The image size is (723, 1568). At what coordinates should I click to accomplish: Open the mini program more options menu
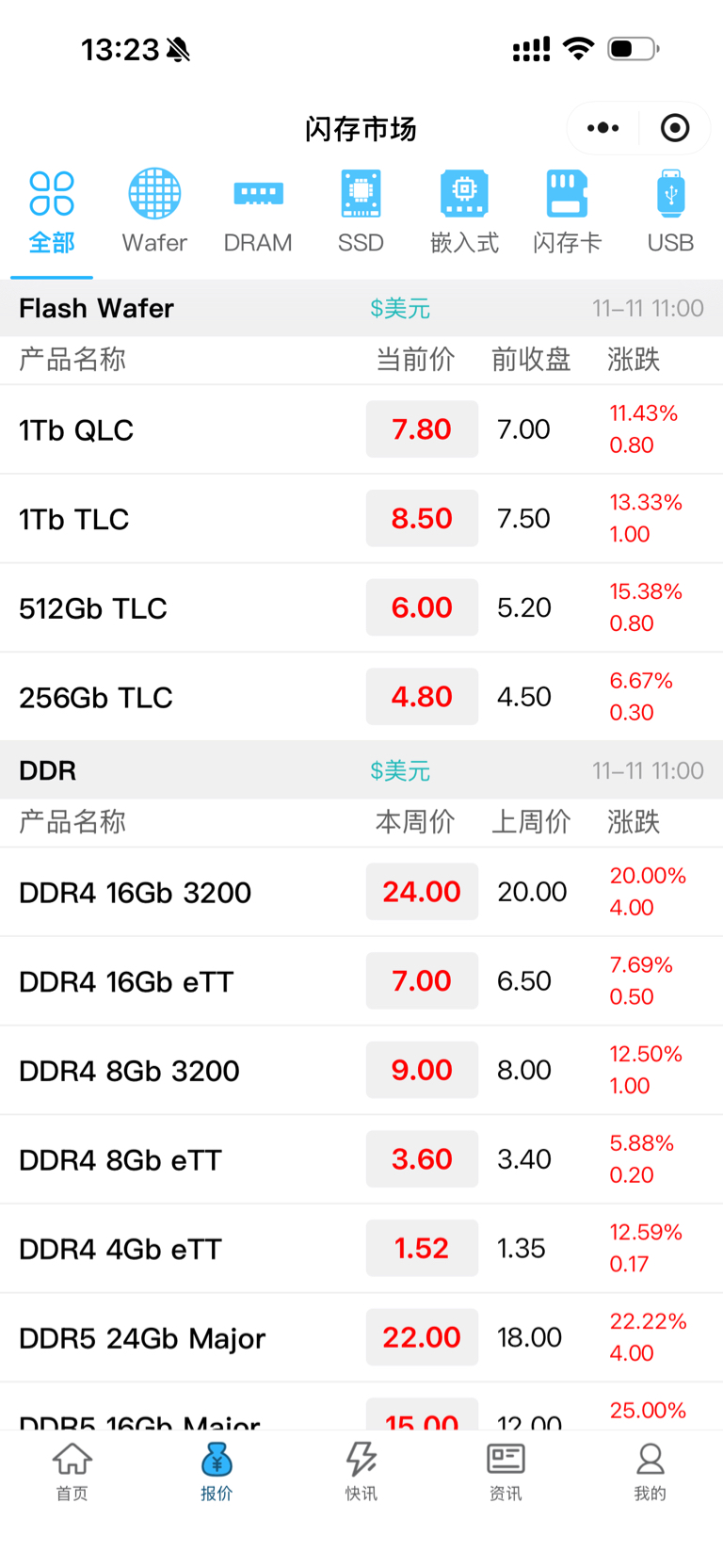tap(602, 128)
